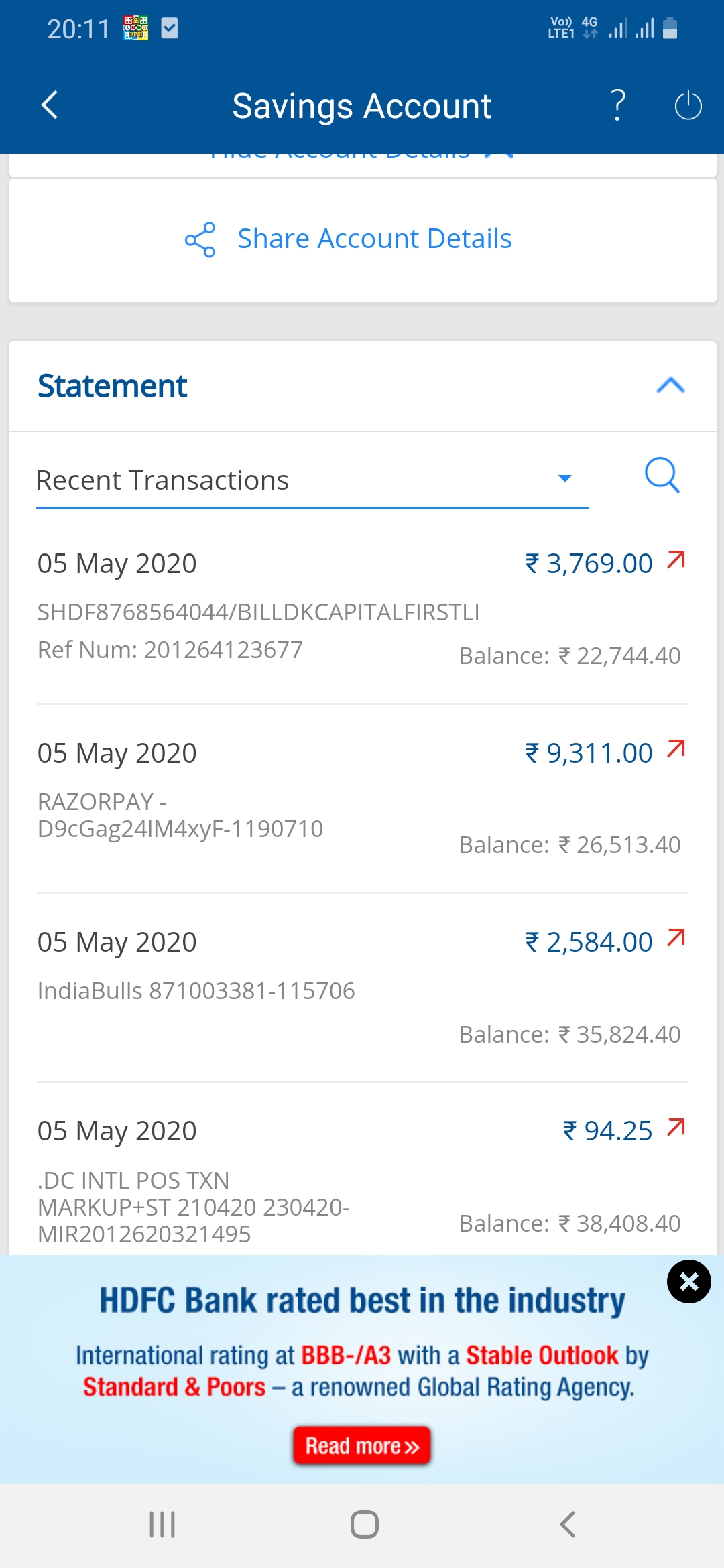
Task: Collapse the Statement section
Action: [670, 385]
